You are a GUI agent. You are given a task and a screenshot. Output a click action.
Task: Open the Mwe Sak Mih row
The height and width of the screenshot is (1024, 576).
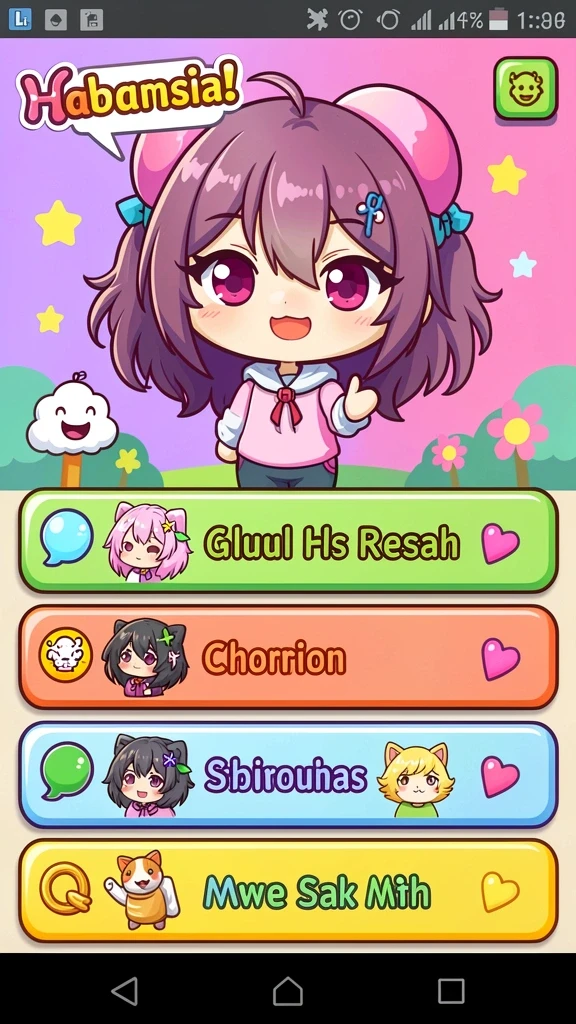(x=288, y=891)
